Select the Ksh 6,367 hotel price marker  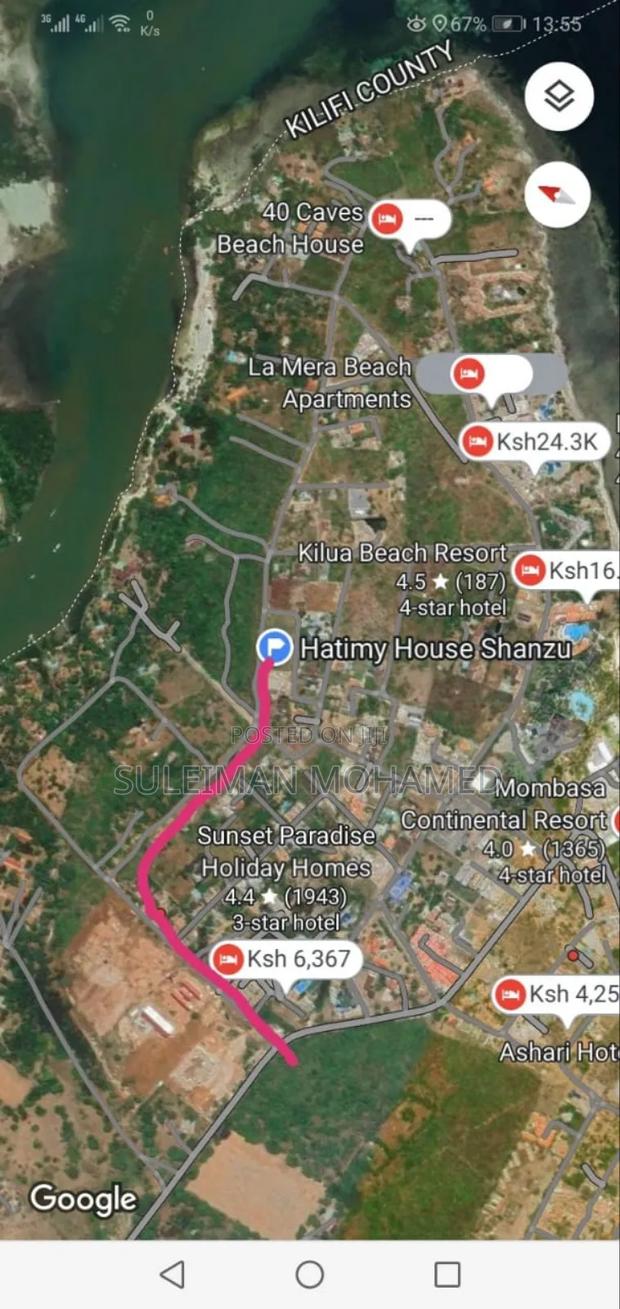coord(285,960)
